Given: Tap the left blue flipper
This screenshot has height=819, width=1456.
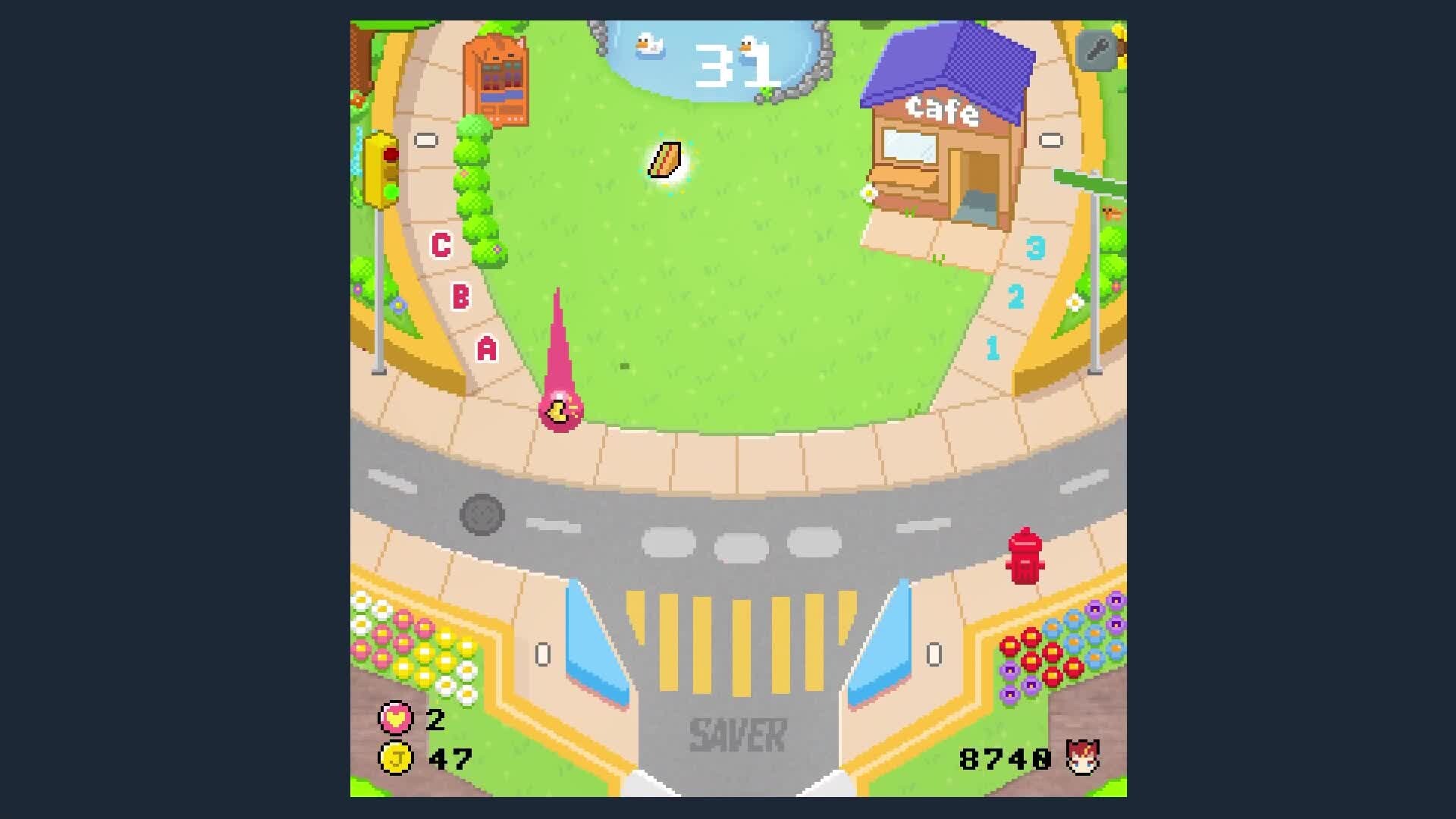Looking at the screenshot, I should click(598, 646).
